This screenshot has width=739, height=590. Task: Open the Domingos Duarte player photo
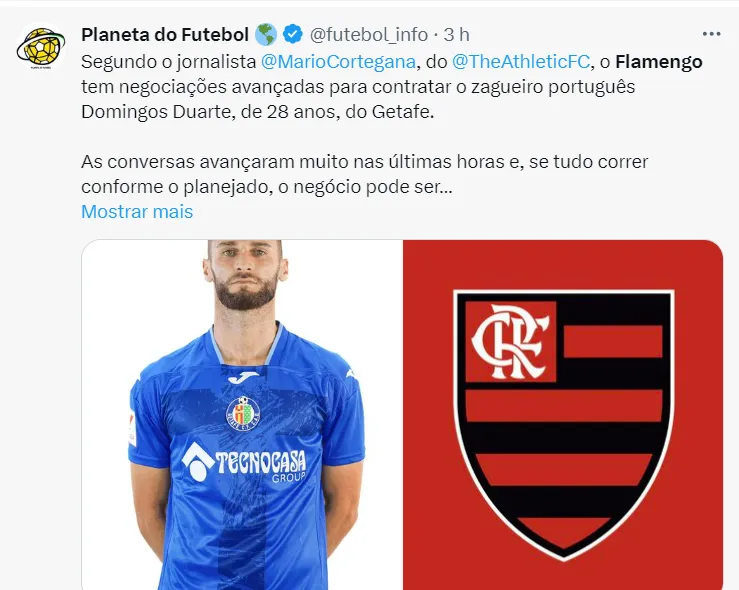242,414
